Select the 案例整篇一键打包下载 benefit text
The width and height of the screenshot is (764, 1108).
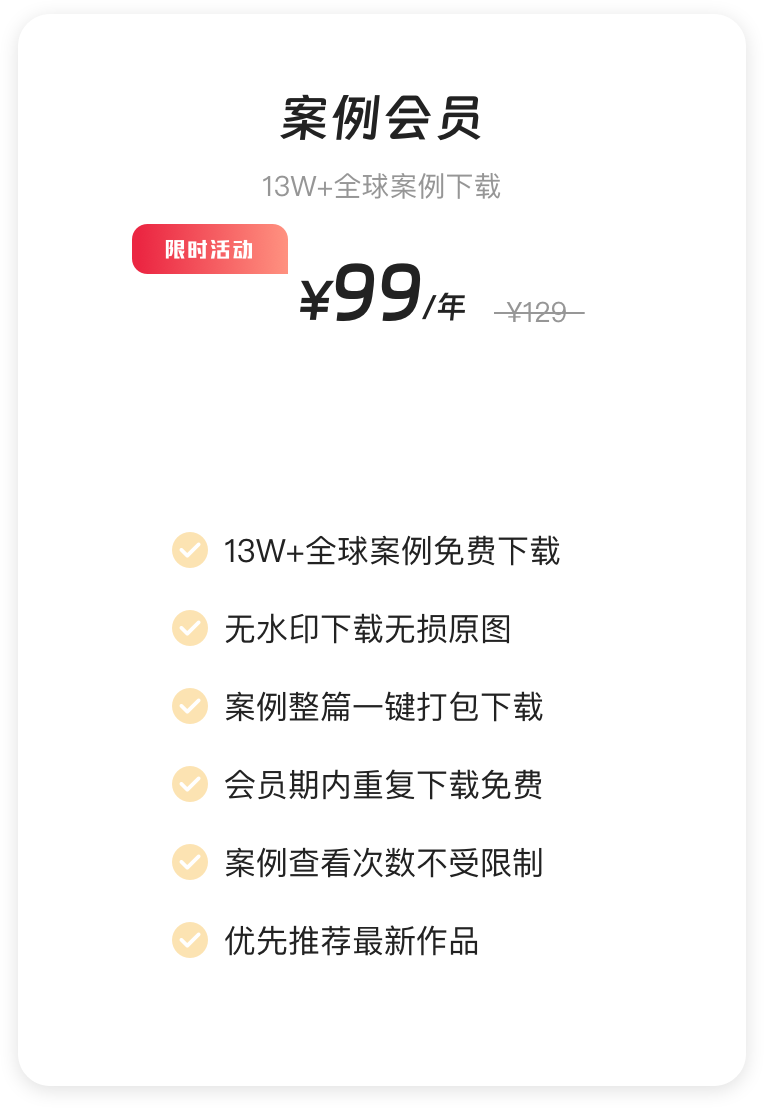(x=382, y=706)
